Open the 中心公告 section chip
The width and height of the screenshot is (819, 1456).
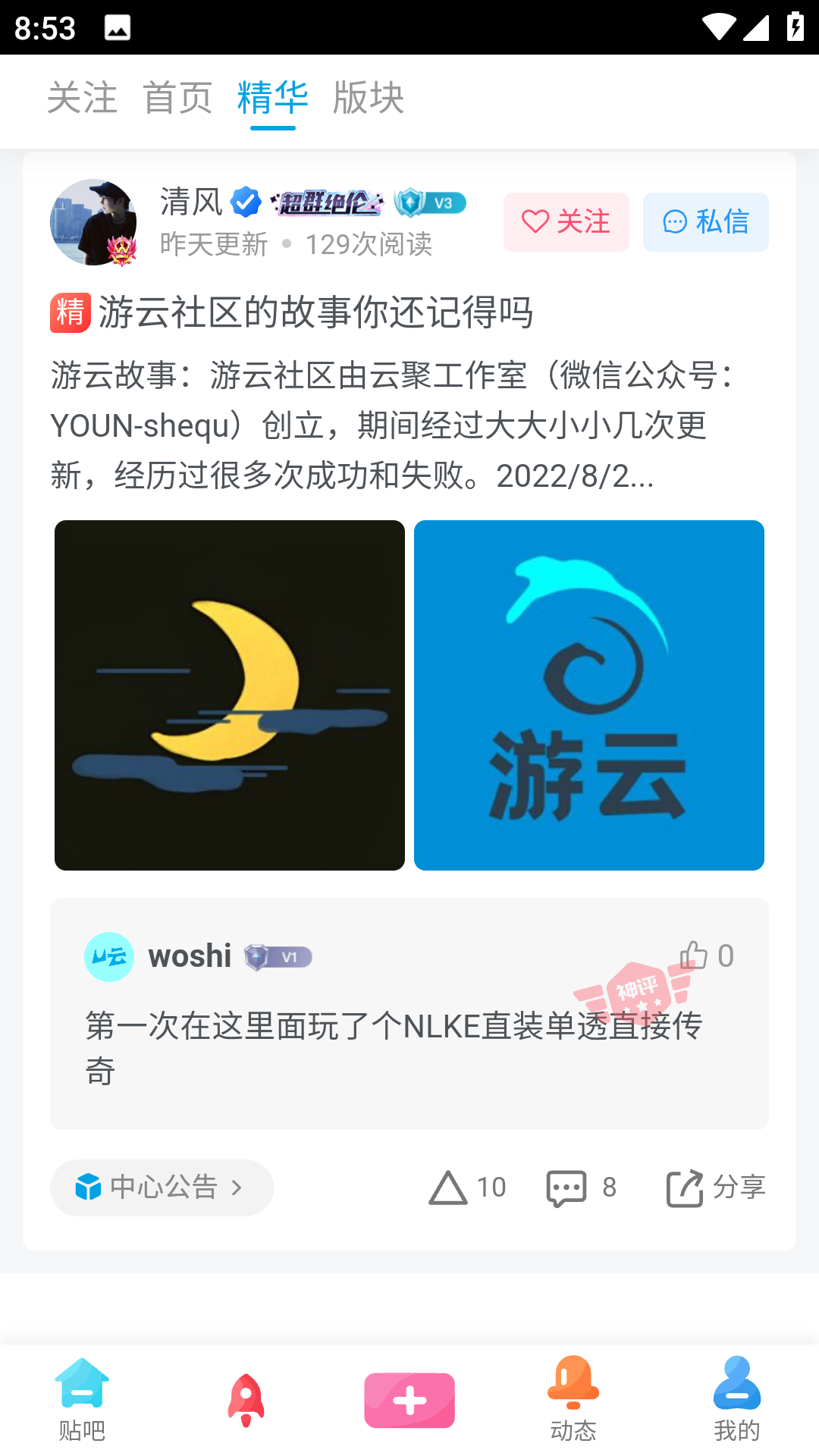[162, 1188]
